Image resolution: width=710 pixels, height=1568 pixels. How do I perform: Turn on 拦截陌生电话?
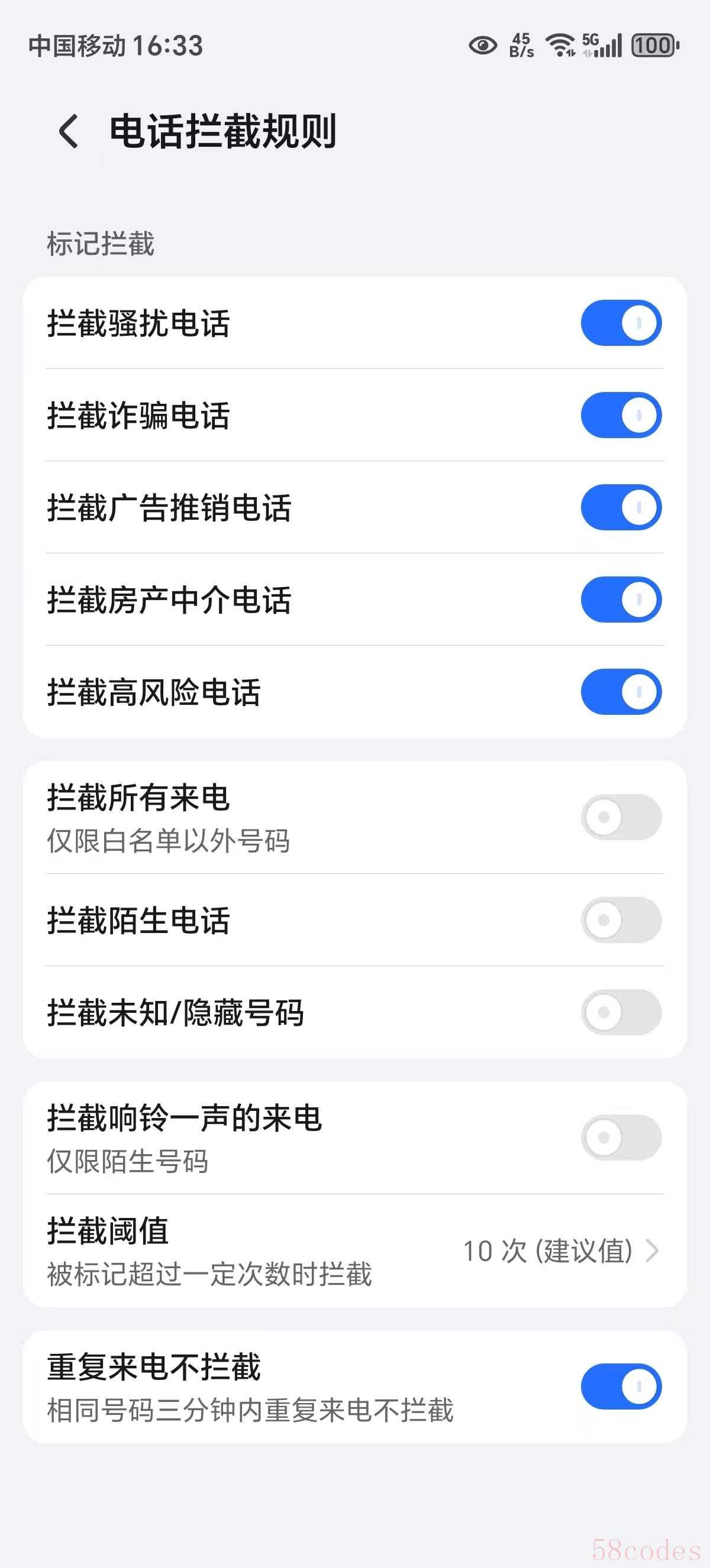point(621,920)
